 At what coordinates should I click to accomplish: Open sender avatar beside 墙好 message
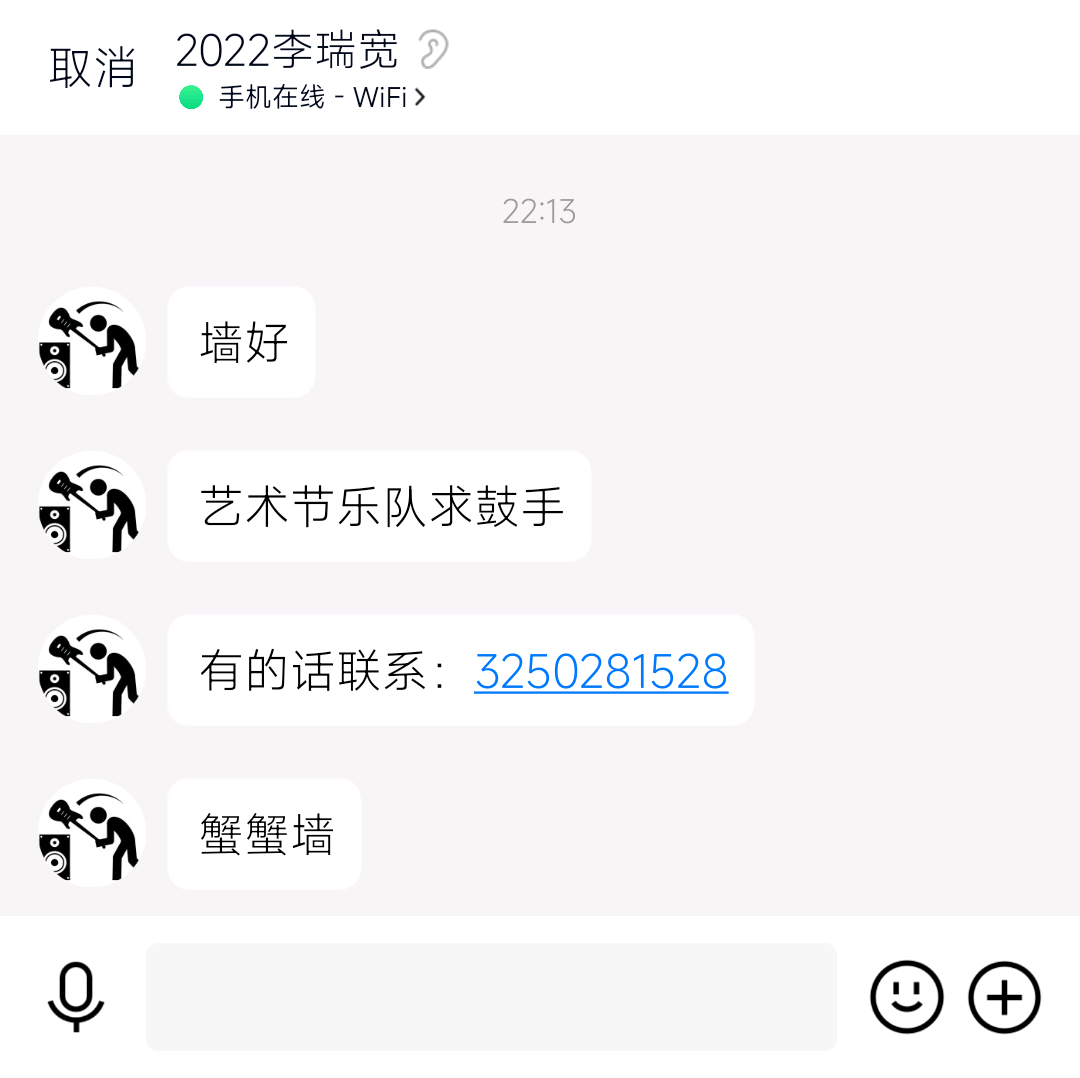(92, 342)
